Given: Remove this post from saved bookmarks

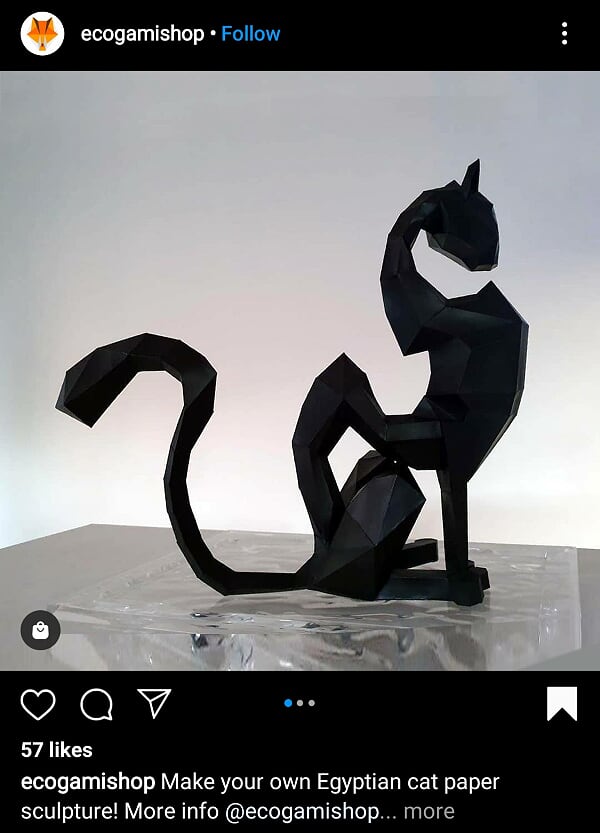Looking at the screenshot, I should (x=562, y=704).
